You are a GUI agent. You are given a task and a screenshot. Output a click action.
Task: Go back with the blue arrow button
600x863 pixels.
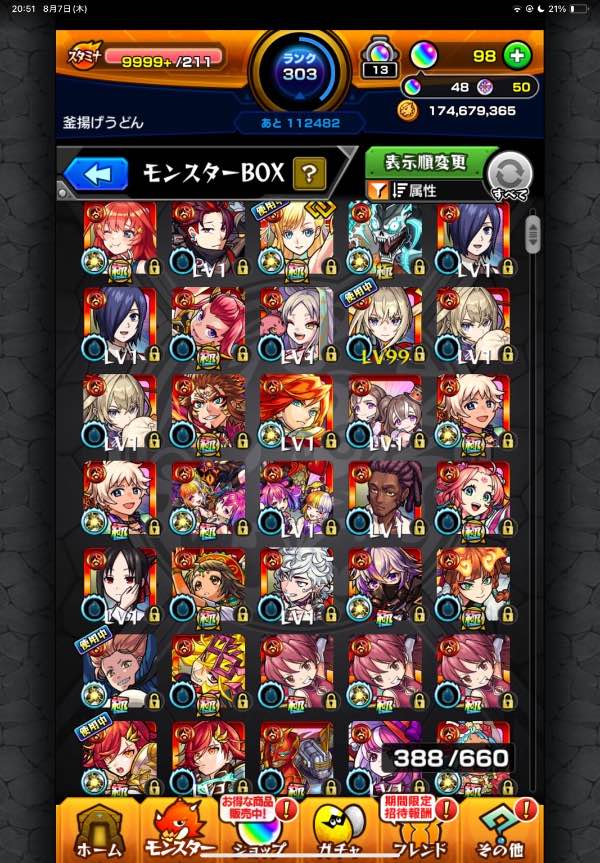pyautogui.click(x=96, y=173)
